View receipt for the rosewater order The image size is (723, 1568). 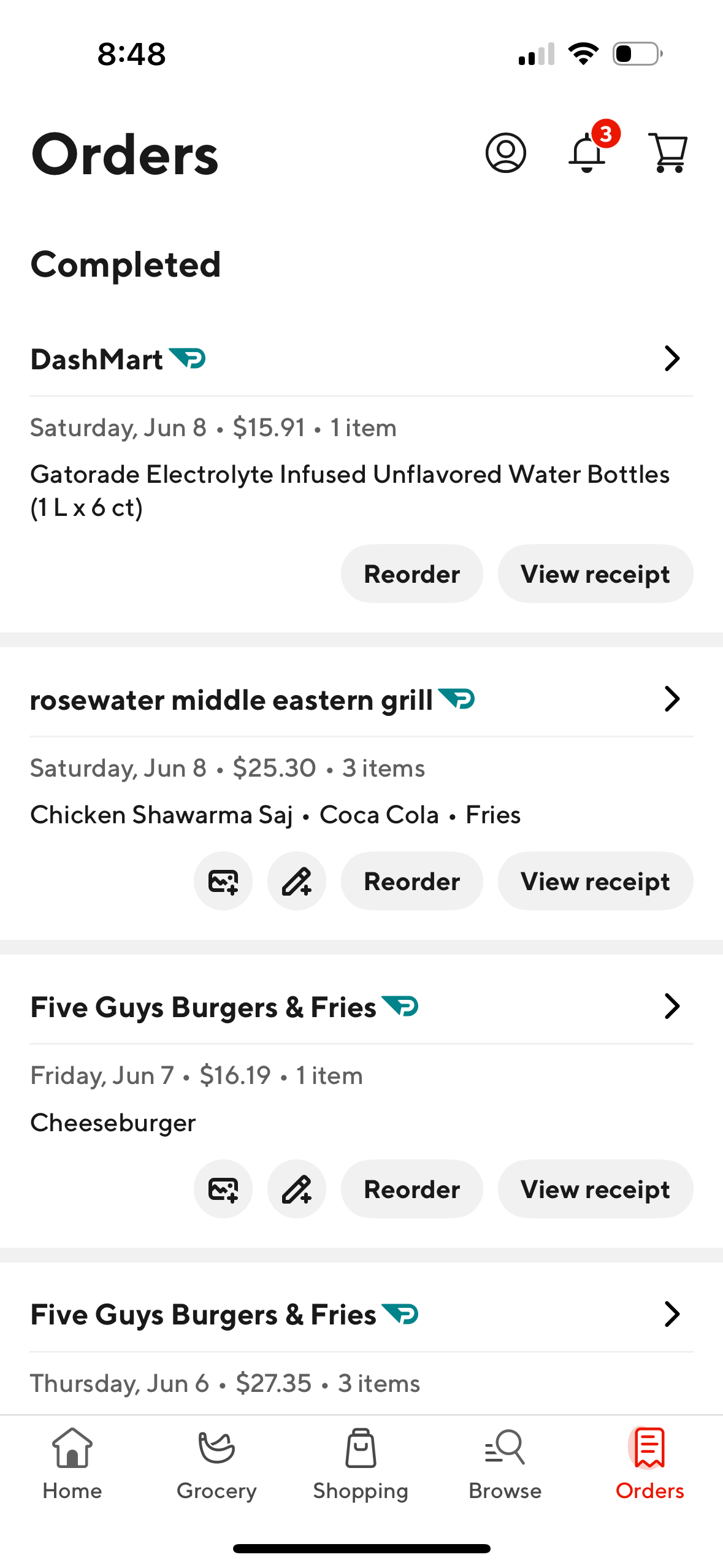[595, 881]
